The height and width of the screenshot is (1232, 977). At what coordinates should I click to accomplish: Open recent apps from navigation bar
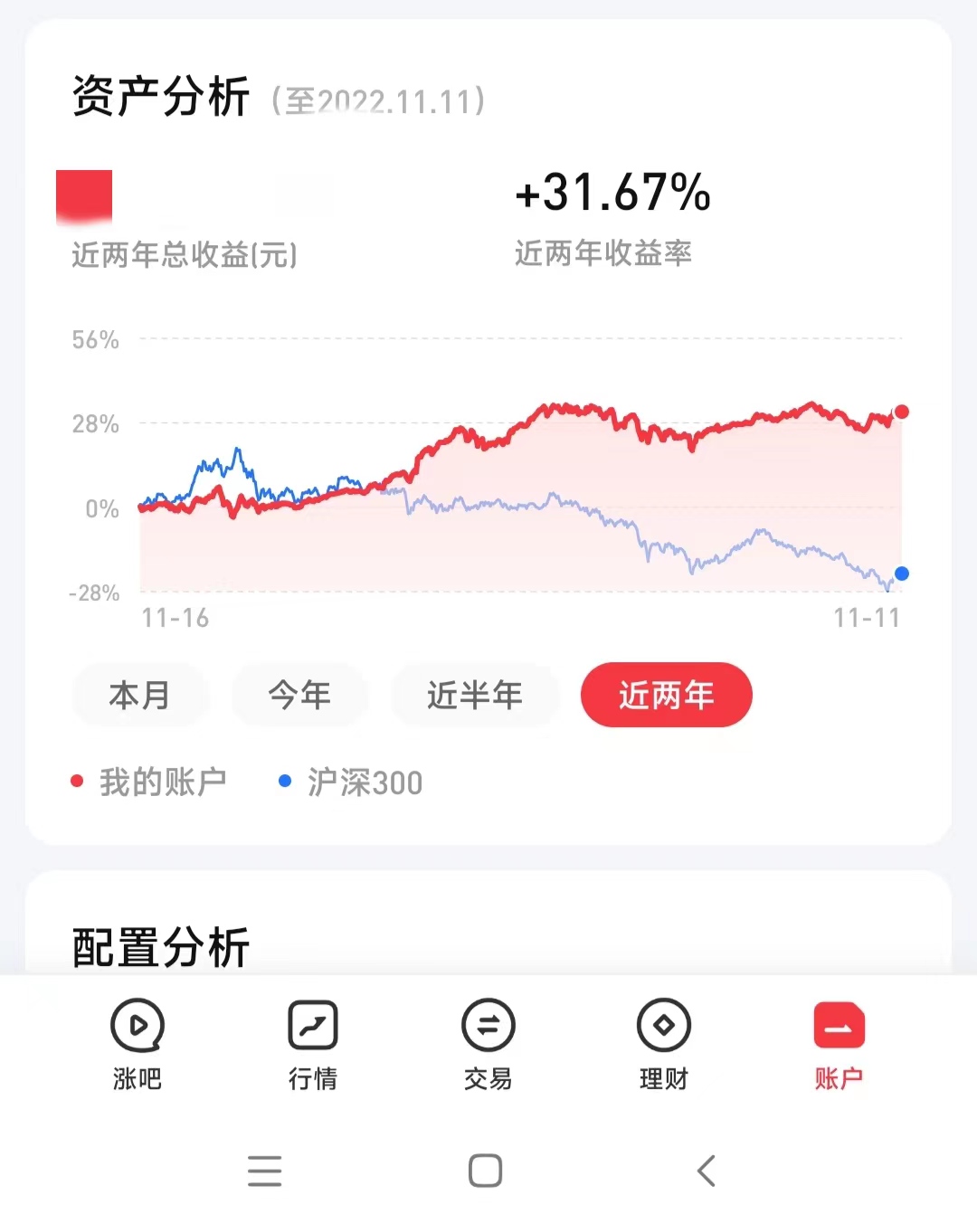click(x=265, y=1170)
